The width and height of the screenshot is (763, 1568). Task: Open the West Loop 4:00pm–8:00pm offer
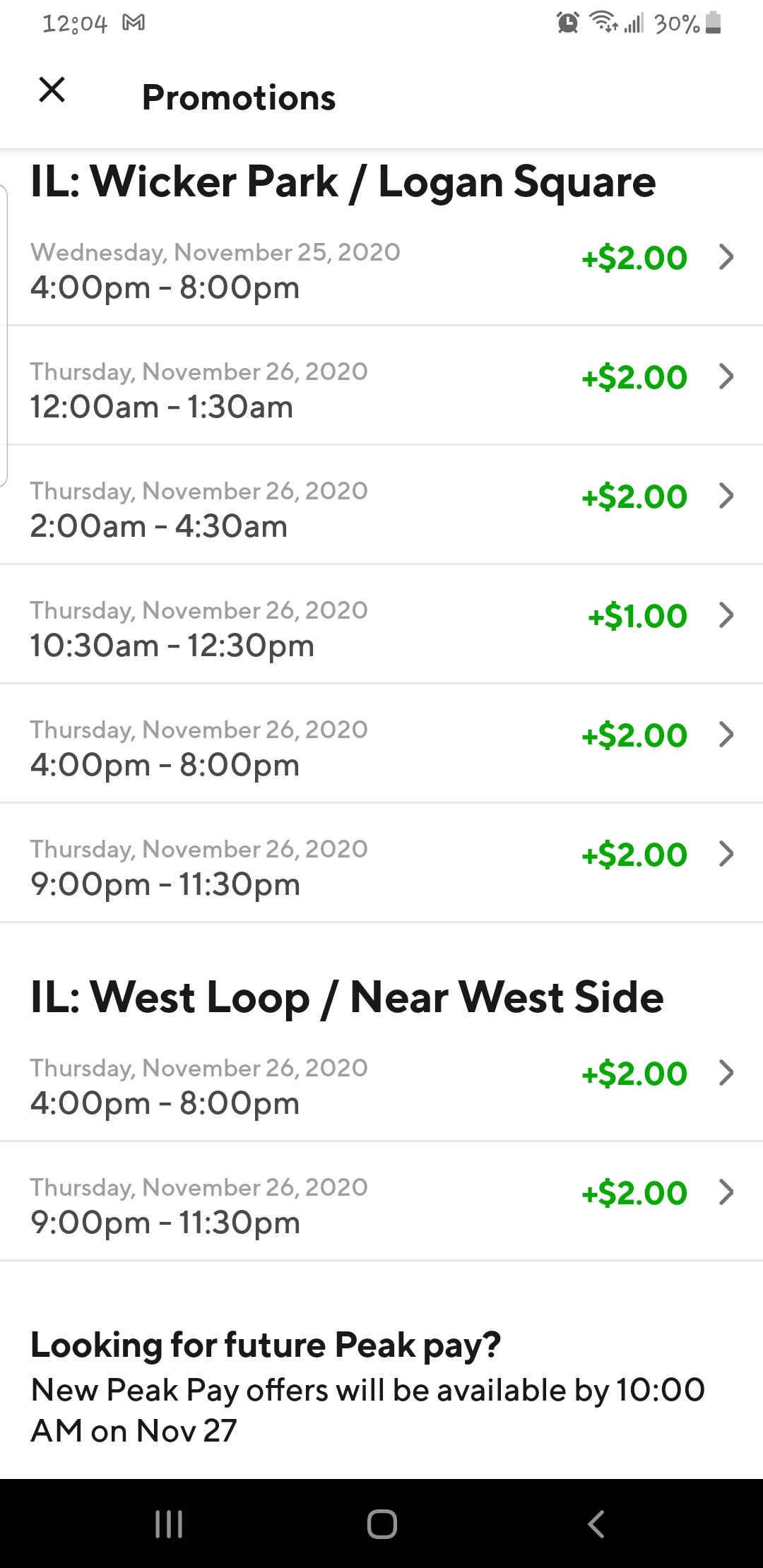coord(726,1073)
